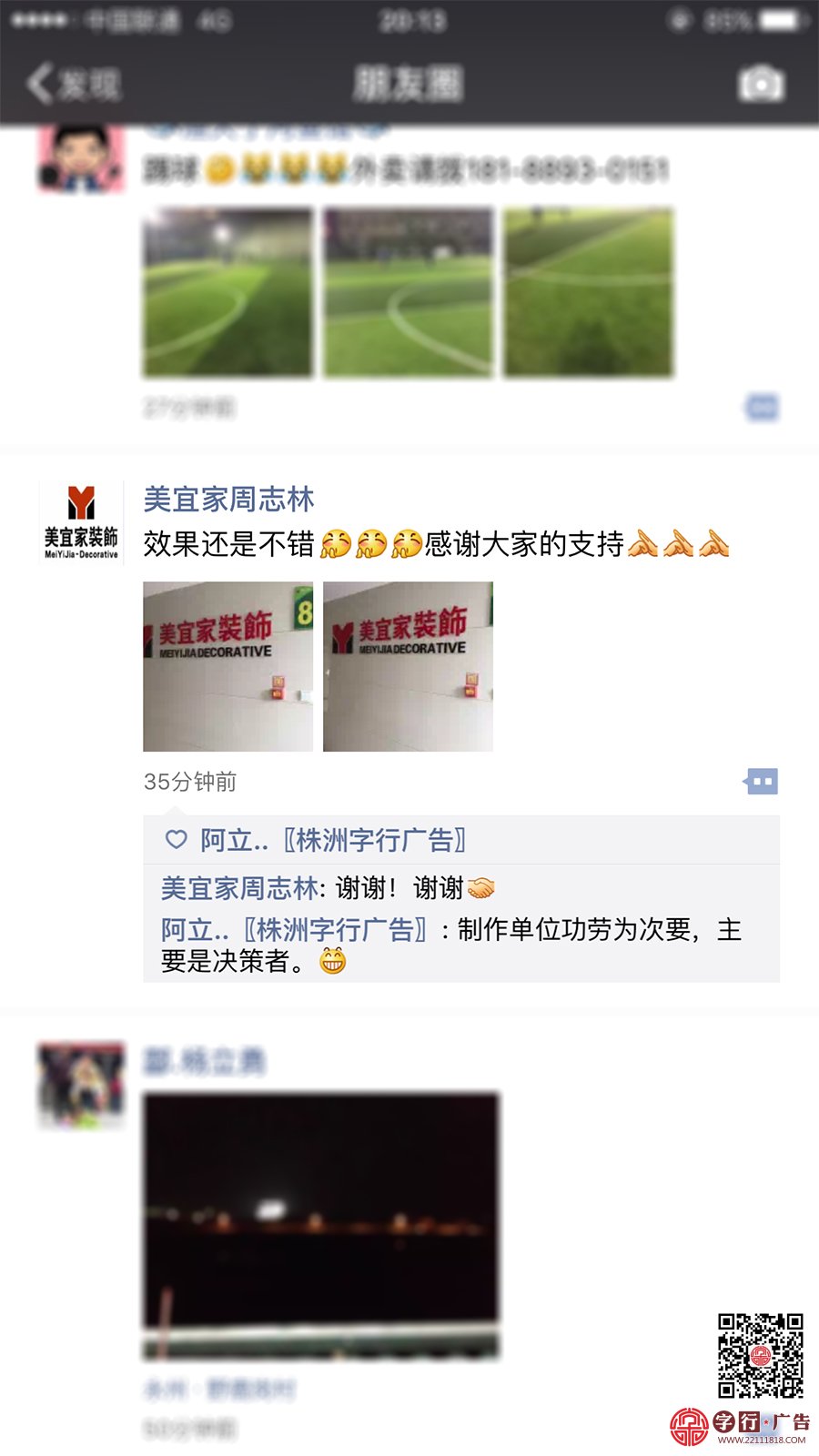Open liker 阿立..〖株洲字行广告〗 in the likes row
Viewport: 819px width, 1456px height.
[x=332, y=840]
